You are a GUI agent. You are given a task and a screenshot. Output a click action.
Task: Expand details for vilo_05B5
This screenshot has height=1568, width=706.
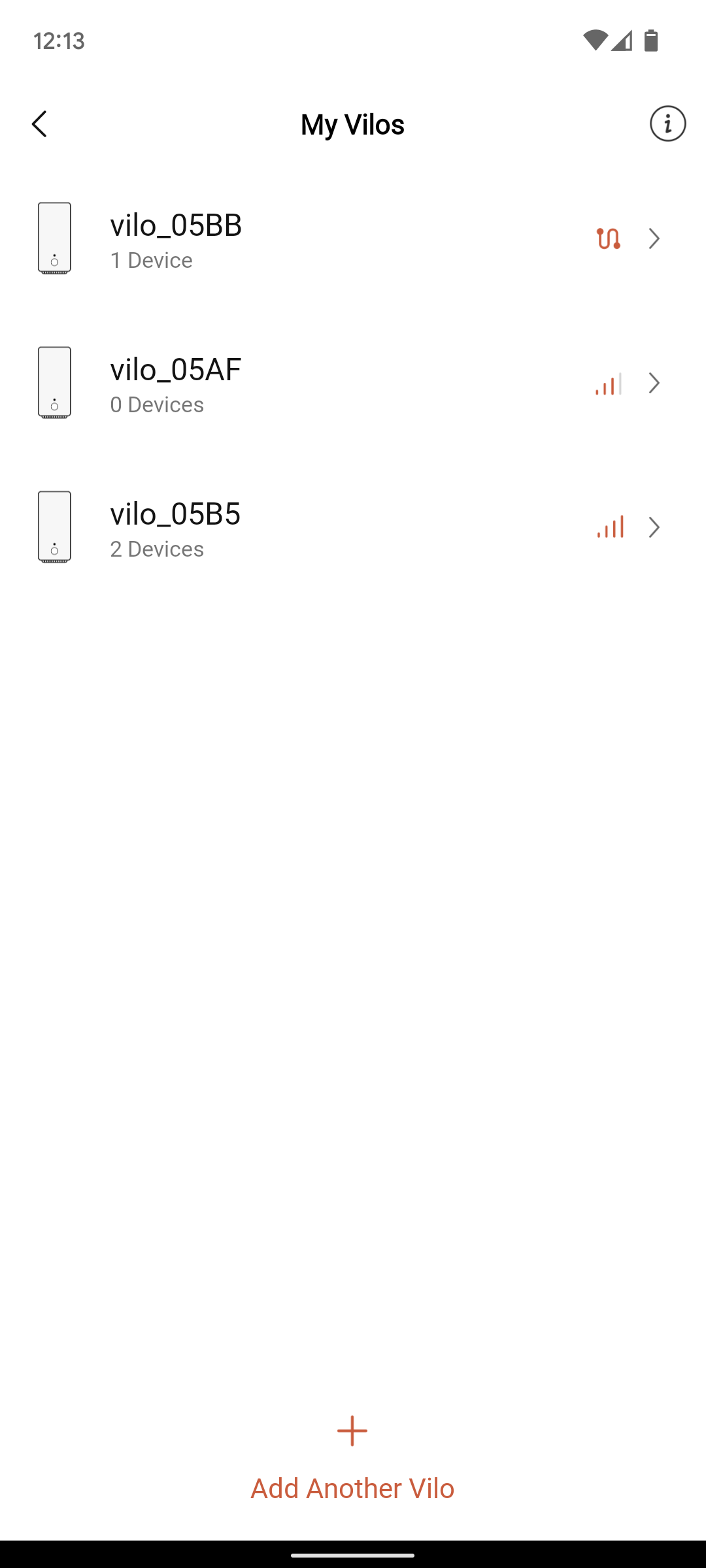pyautogui.click(x=656, y=527)
